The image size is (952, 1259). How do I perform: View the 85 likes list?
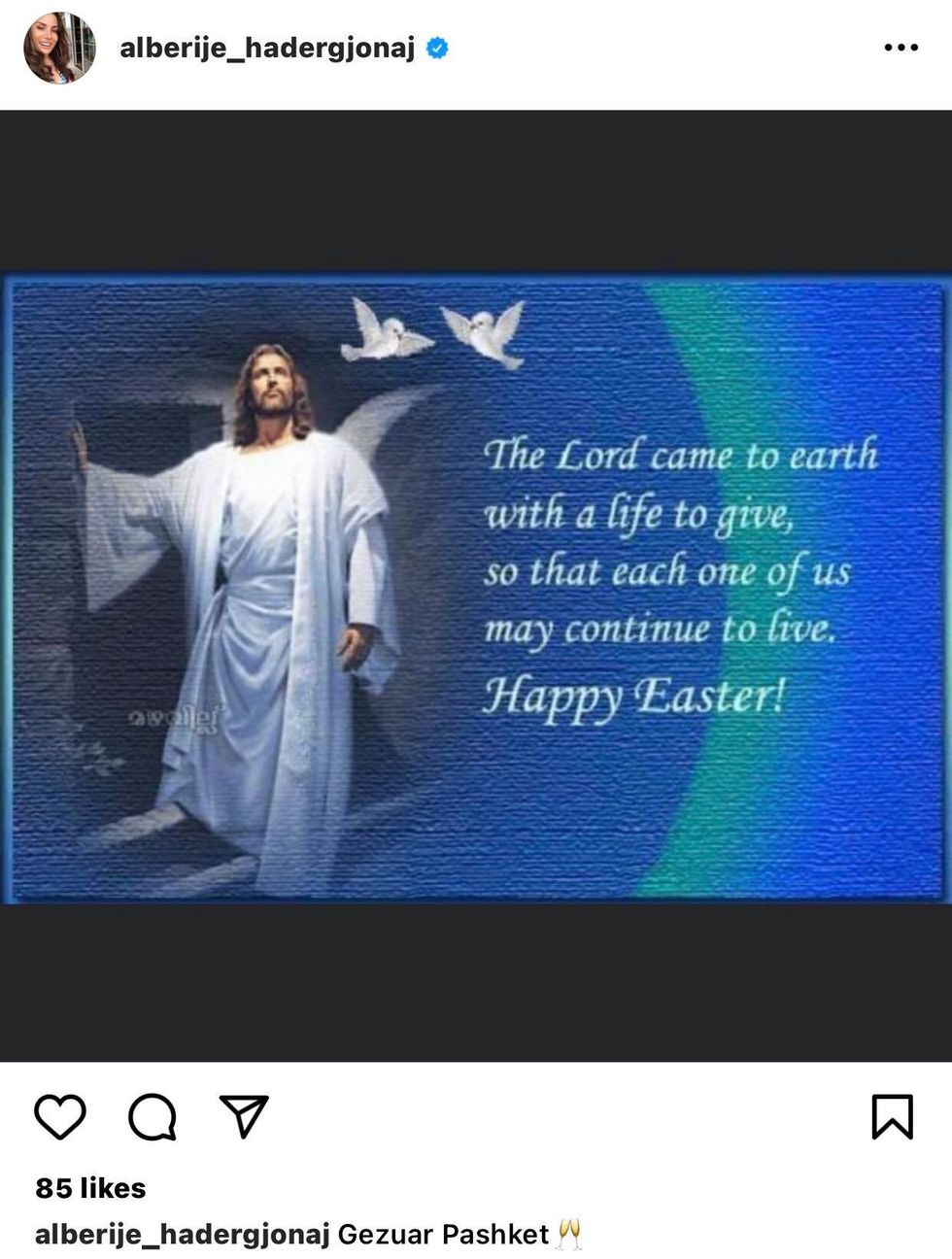click(x=90, y=1188)
